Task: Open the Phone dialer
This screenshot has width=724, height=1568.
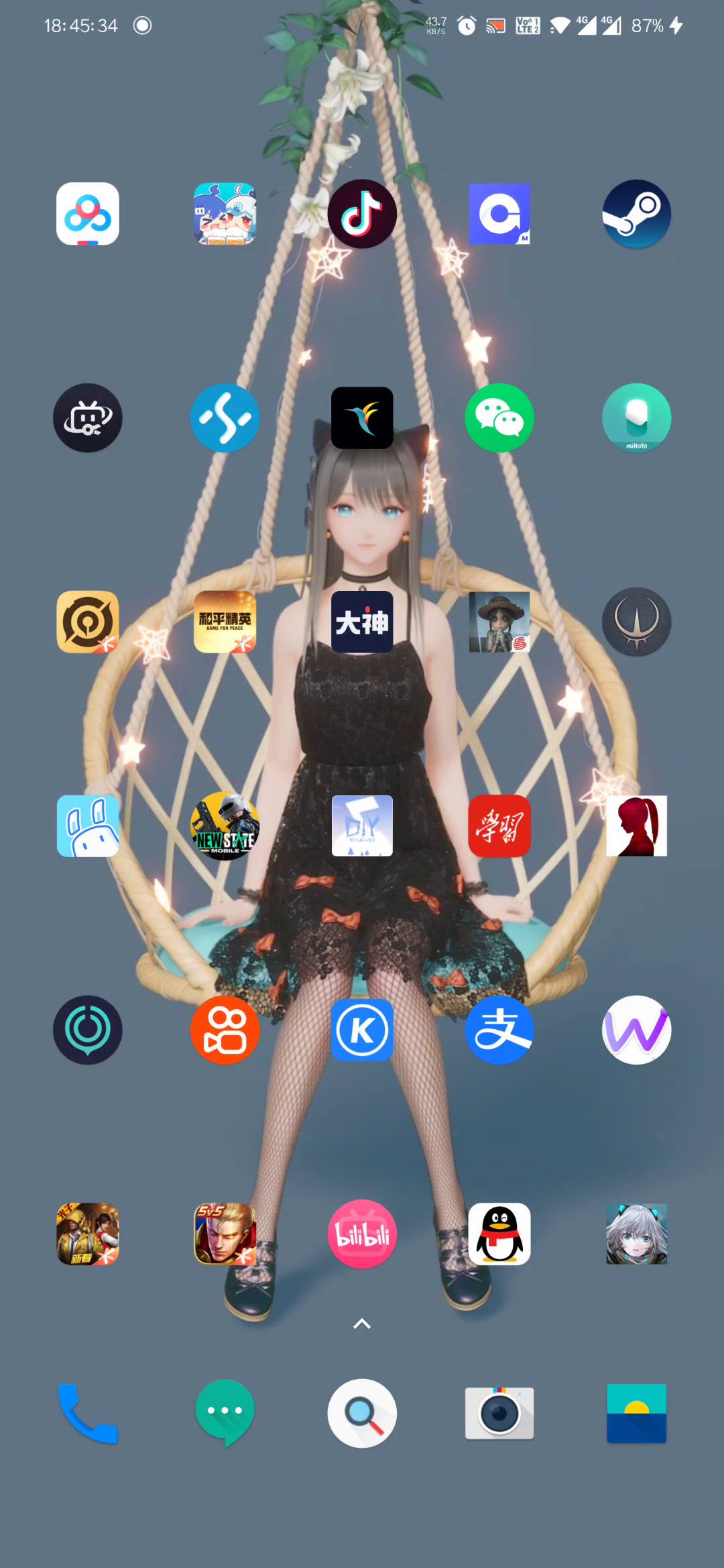Action: click(88, 1413)
